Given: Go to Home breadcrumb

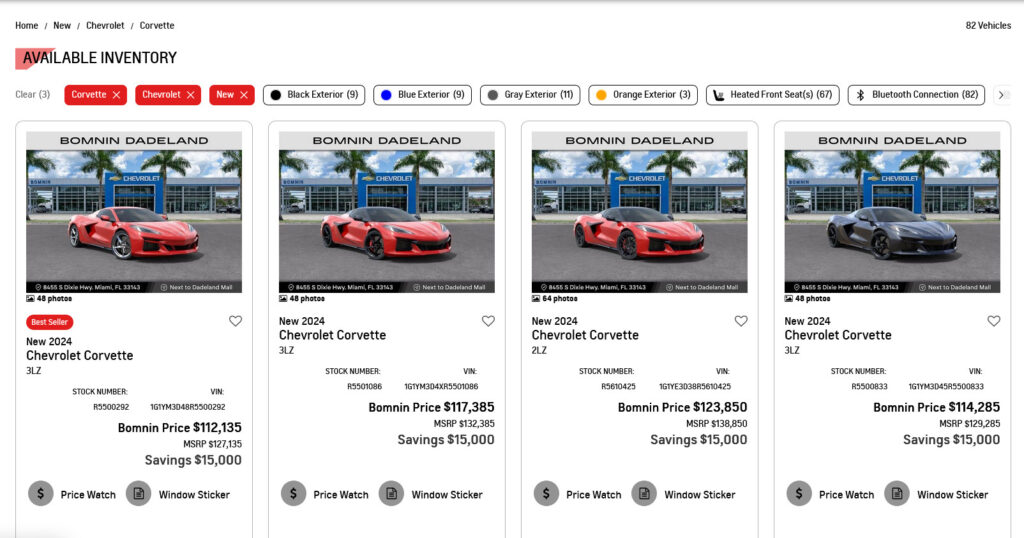Looking at the screenshot, I should (27, 25).
